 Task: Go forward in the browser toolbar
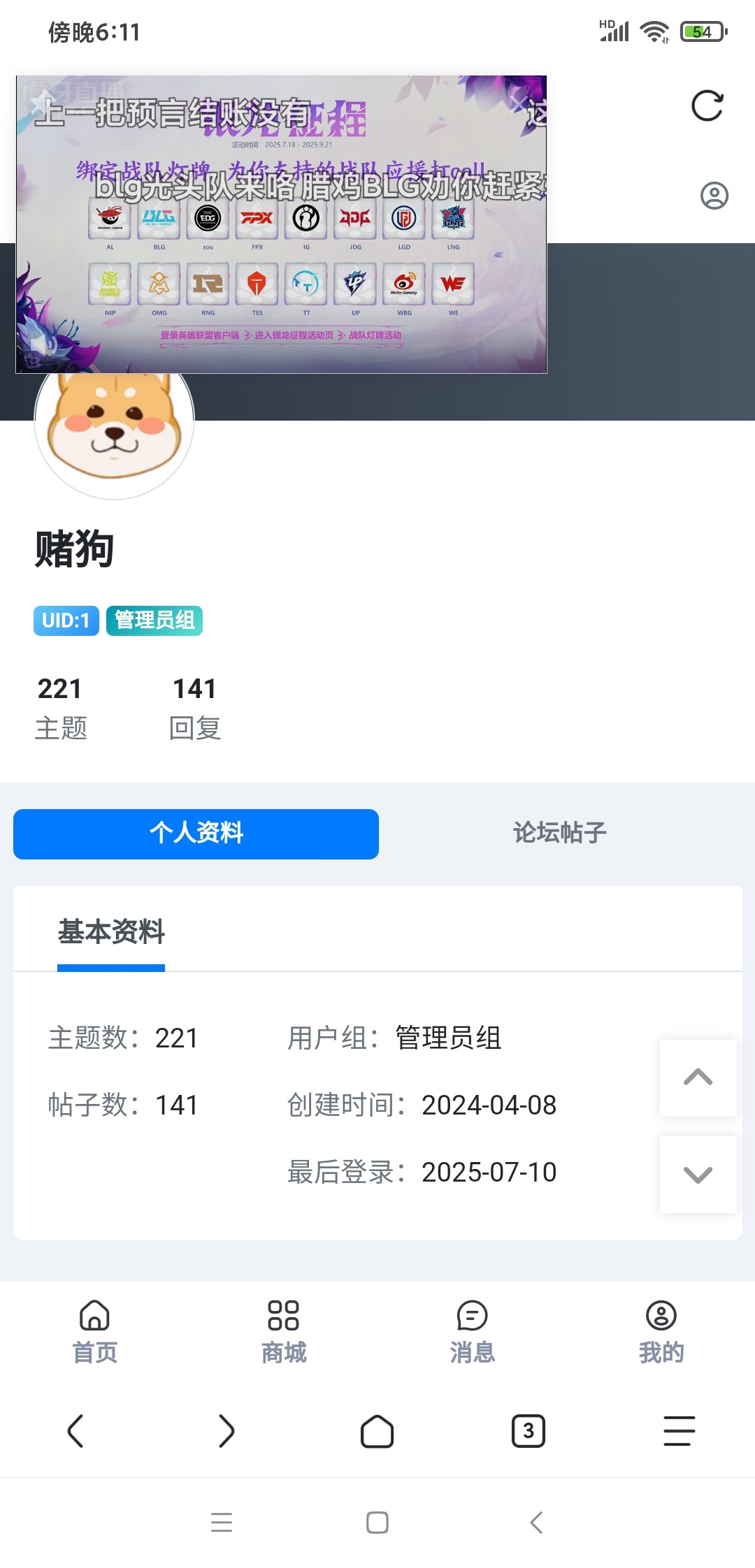pos(226,1431)
